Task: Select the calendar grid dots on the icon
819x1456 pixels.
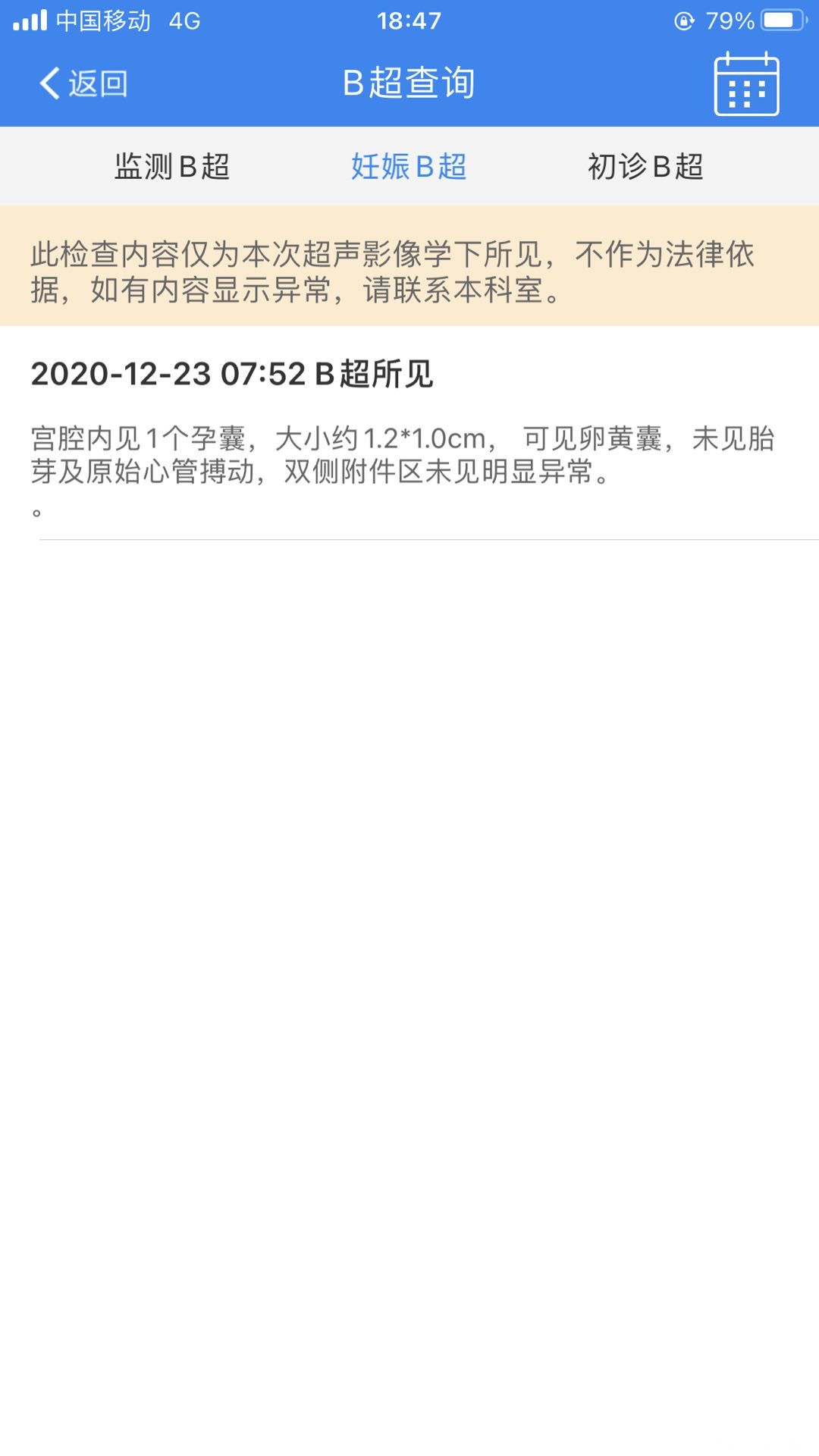Action: pos(746,95)
